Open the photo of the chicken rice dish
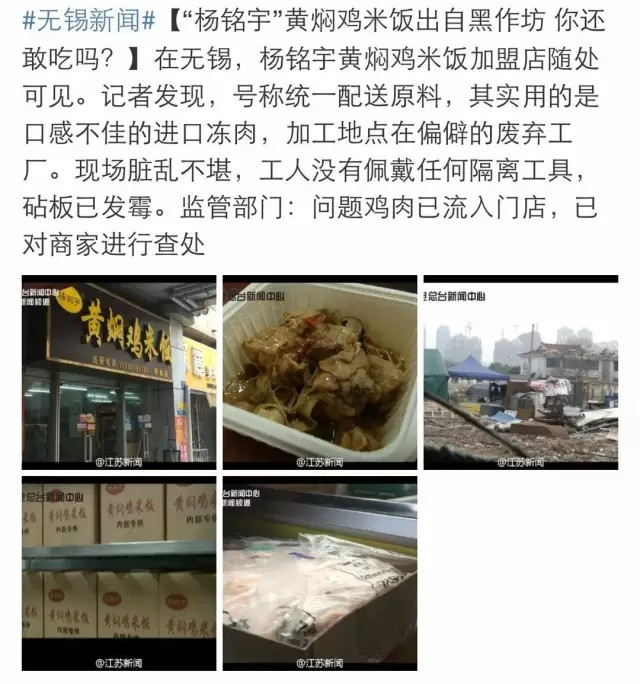640x684 pixels. point(320,372)
